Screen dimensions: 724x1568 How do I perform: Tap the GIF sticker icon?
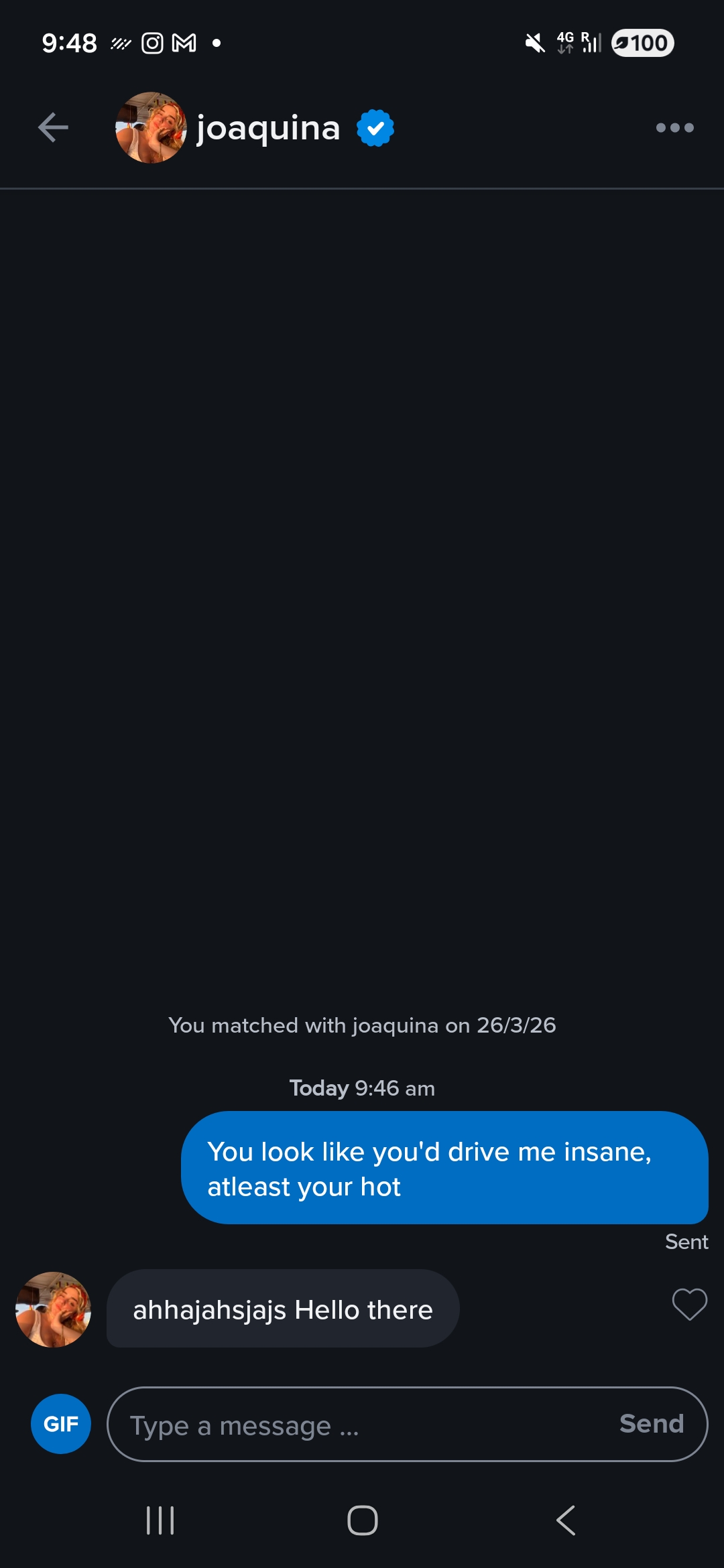(x=60, y=1423)
